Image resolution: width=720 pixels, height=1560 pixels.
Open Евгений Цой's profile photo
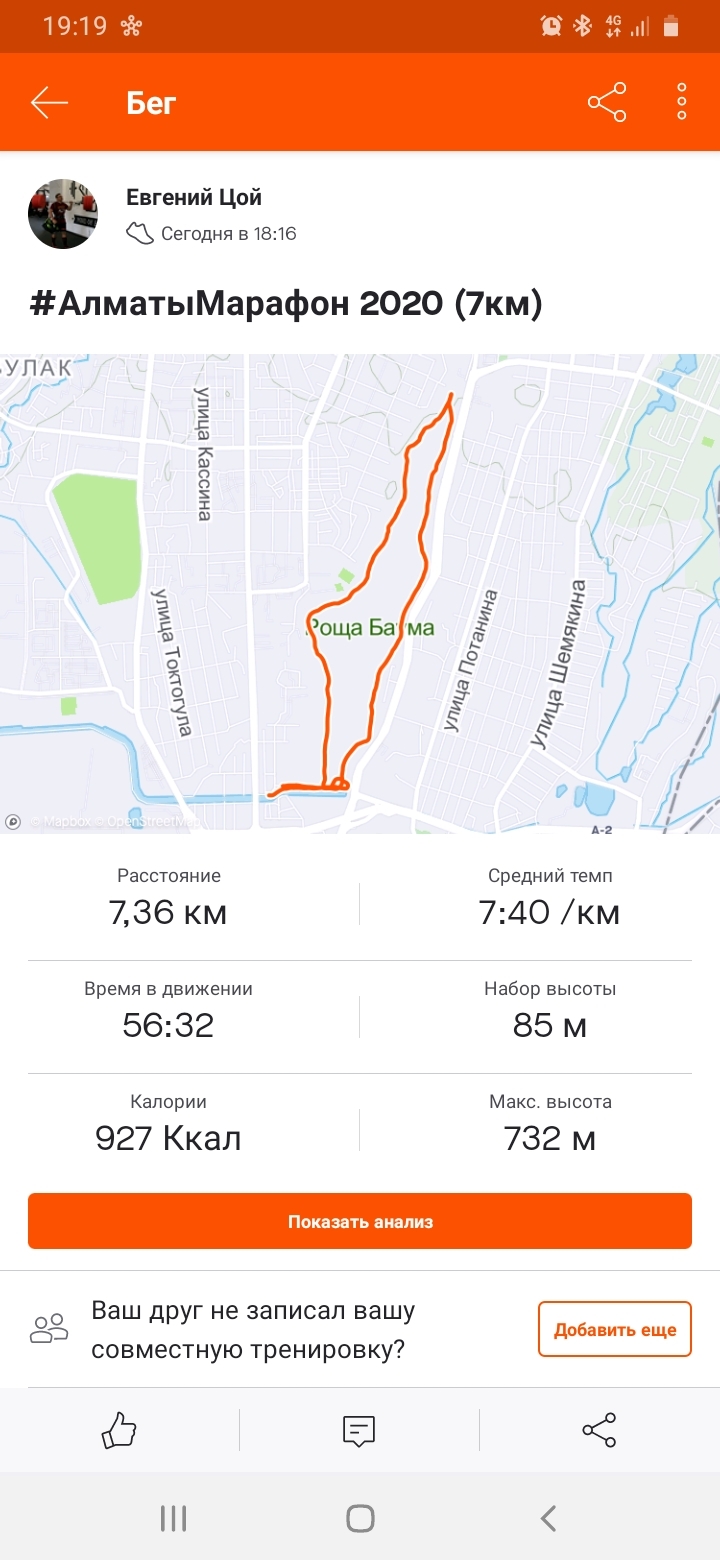tap(63, 214)
